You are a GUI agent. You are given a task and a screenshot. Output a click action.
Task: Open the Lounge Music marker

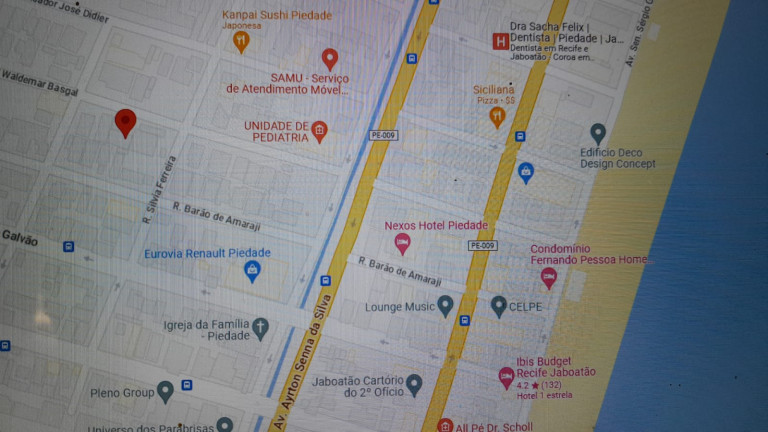[x=445, y=306]
